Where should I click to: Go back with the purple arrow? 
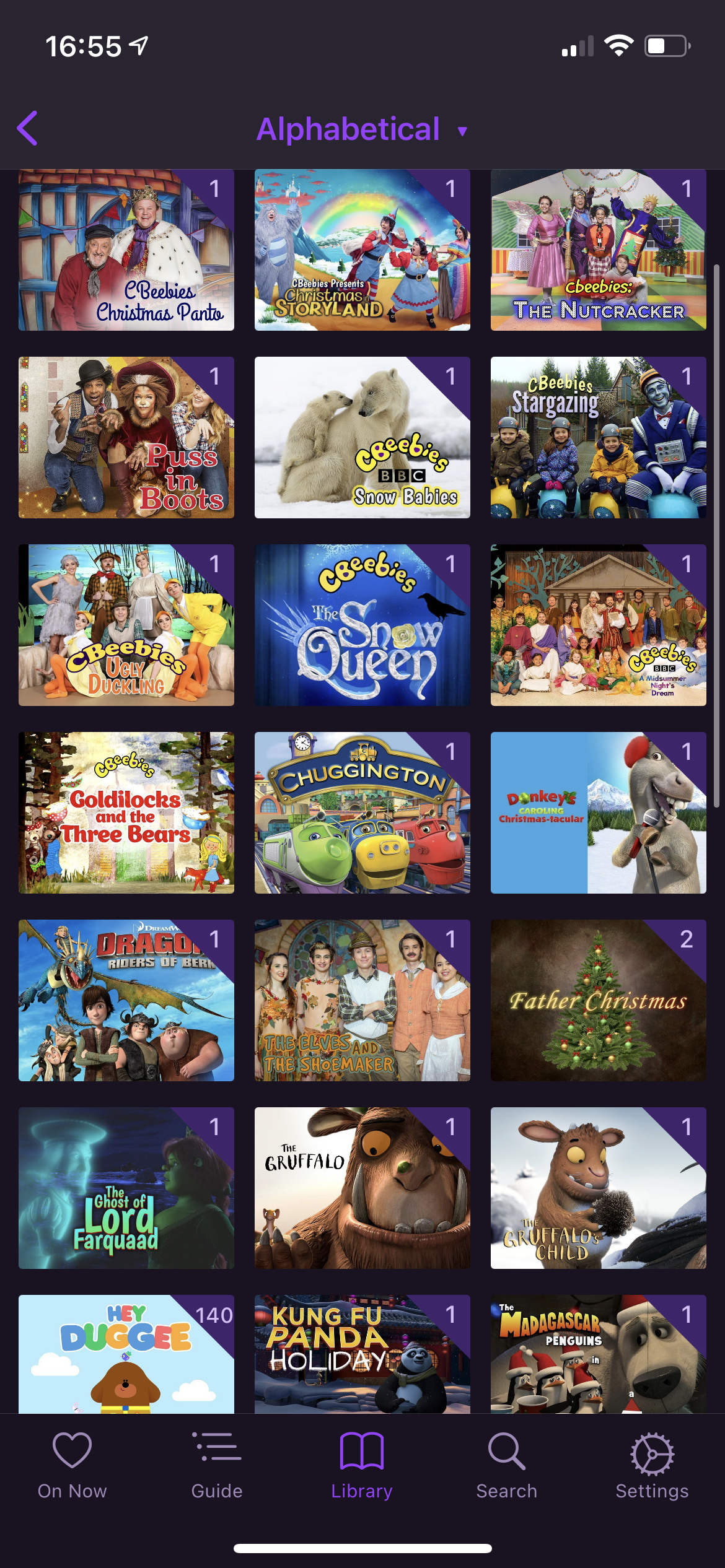pyautogui.click(x=28, y=129)
